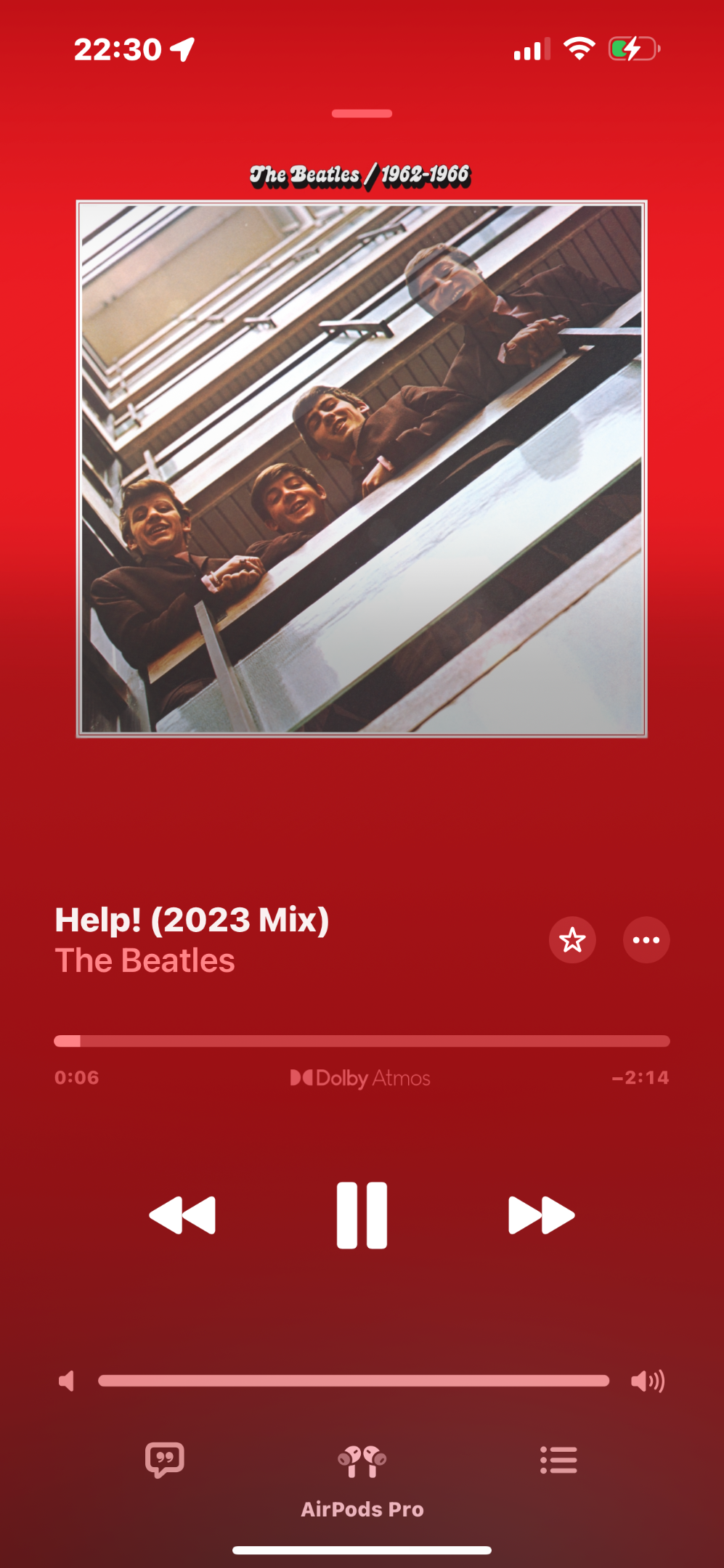Pause the song Help! (2023 Mix)
The image size is (724, 1568).
(x=362, y=1215)
